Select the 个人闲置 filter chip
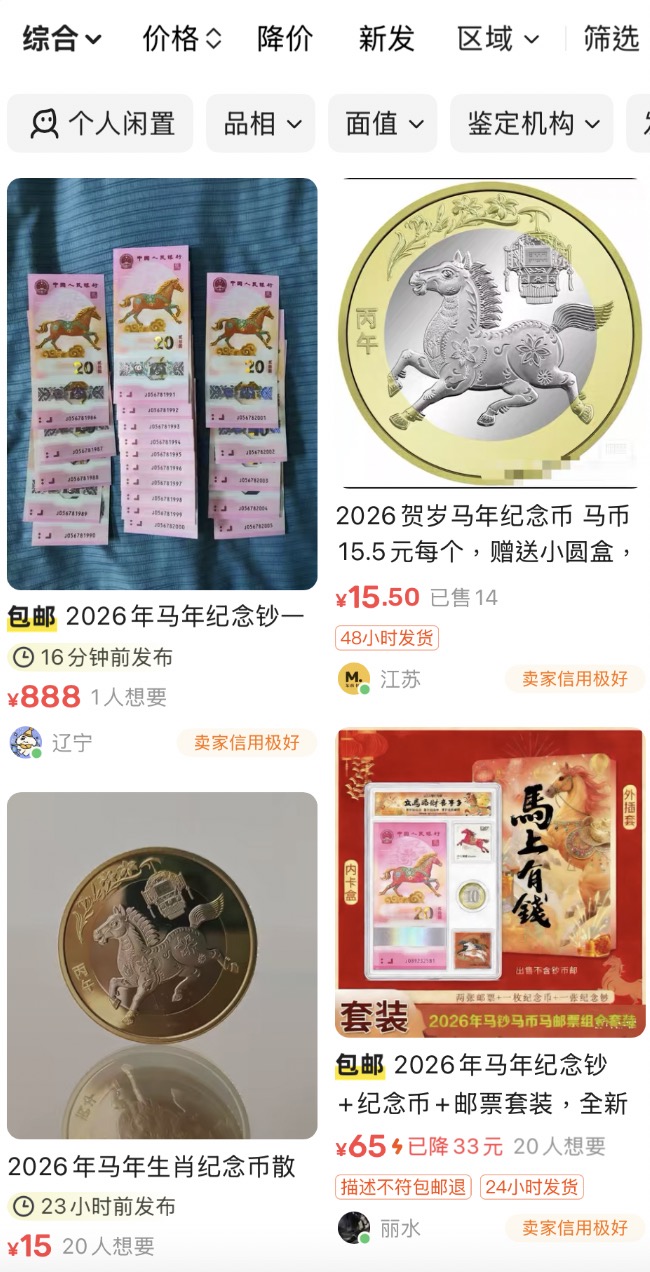Image resolution: width=650 pixels, height=1272 pixels. point(100,123)
